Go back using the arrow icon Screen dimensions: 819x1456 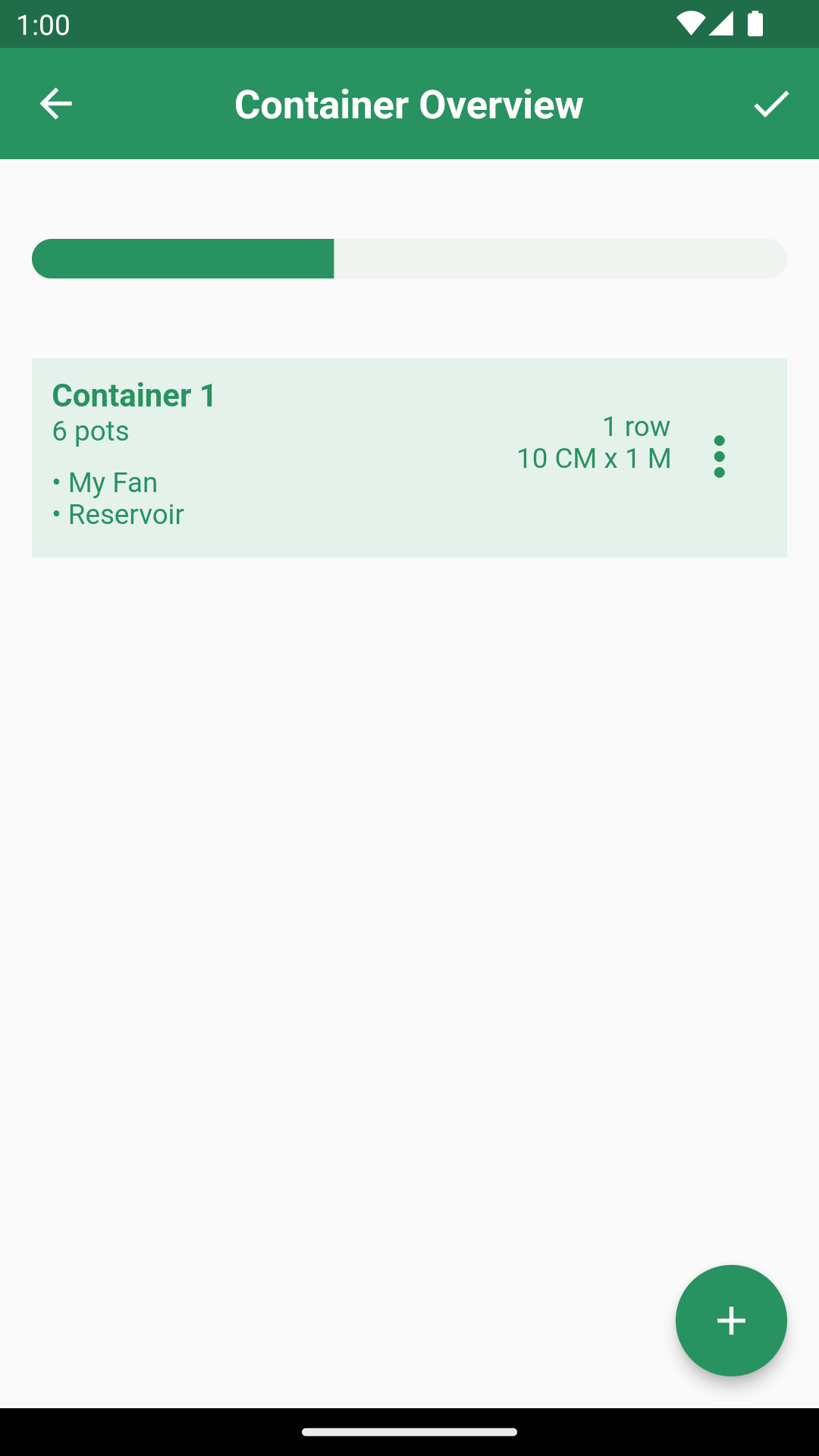[x=55, y=104]
